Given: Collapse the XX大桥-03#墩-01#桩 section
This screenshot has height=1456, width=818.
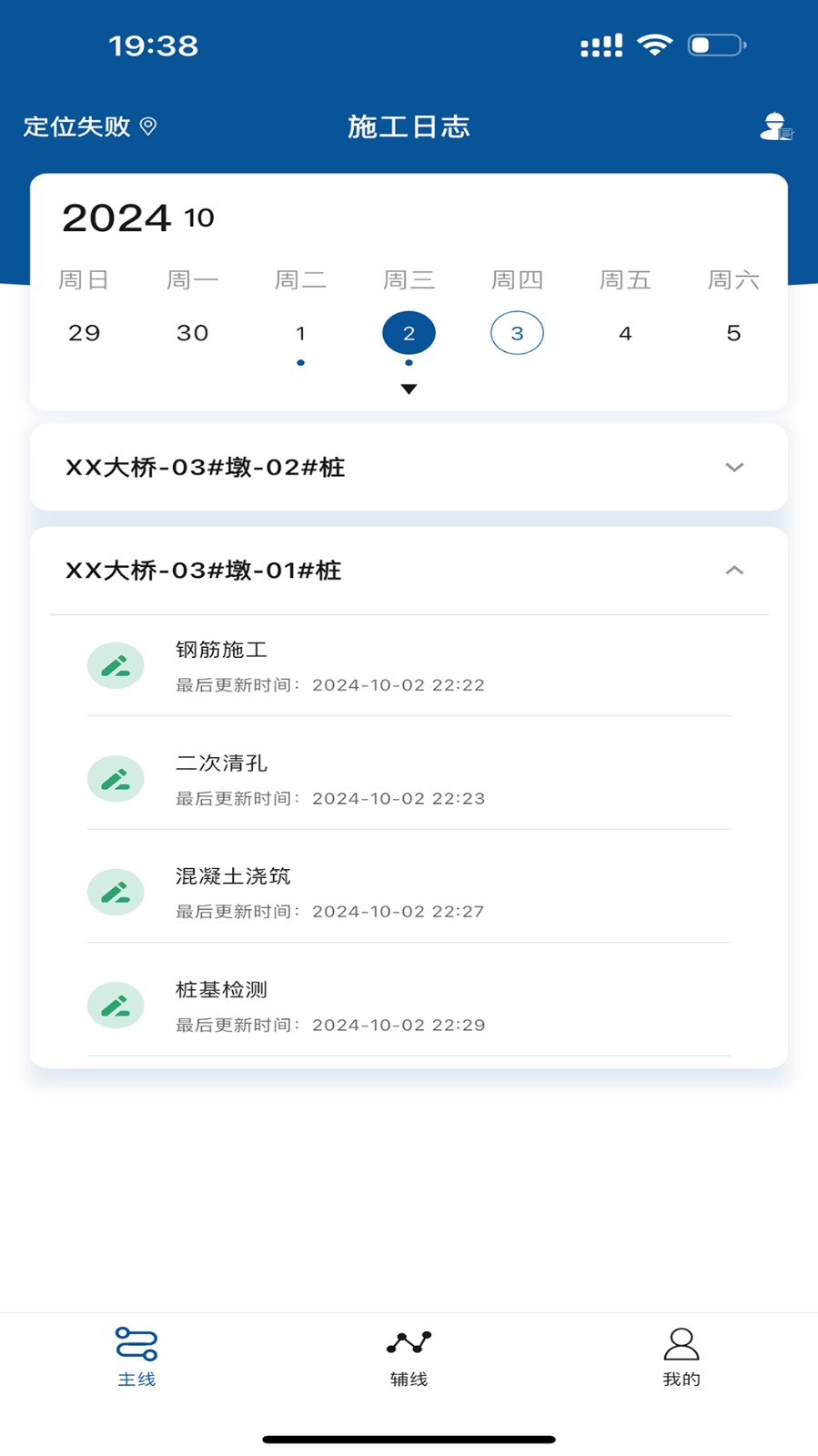Looking at the screenshot, I should tap(733, 571).
